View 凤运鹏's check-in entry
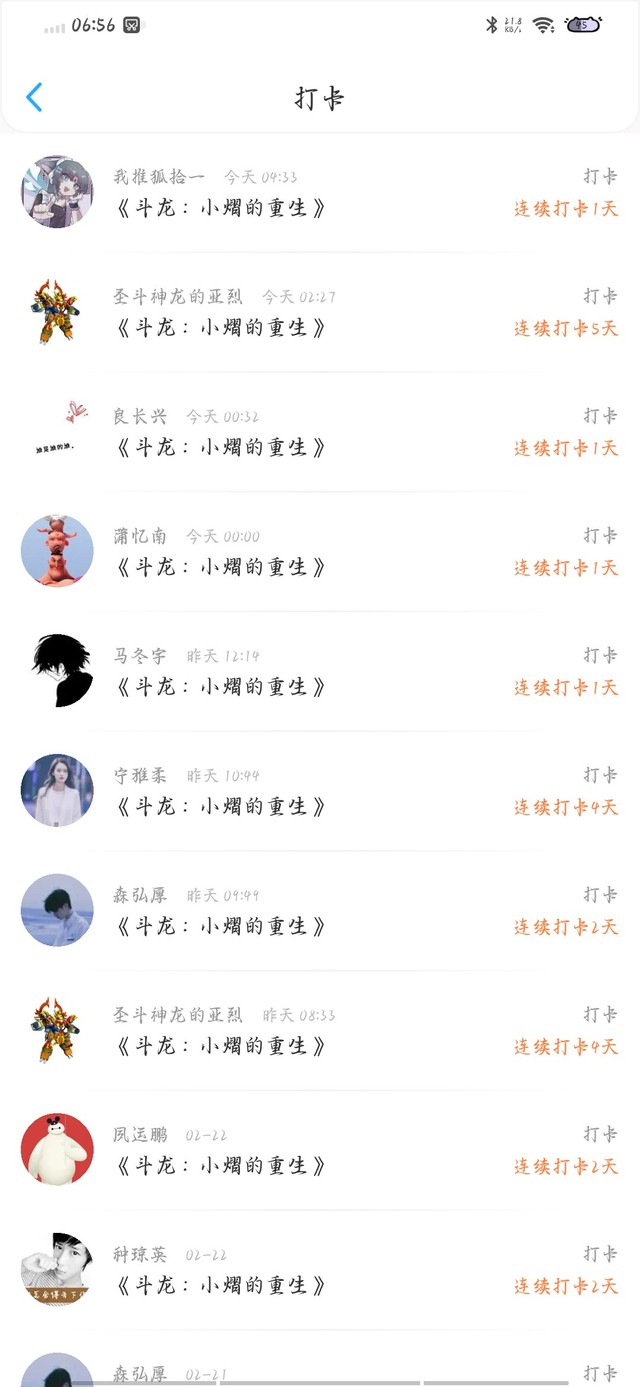This screenshot has height=1387, width=640. tap(320, 1151)
